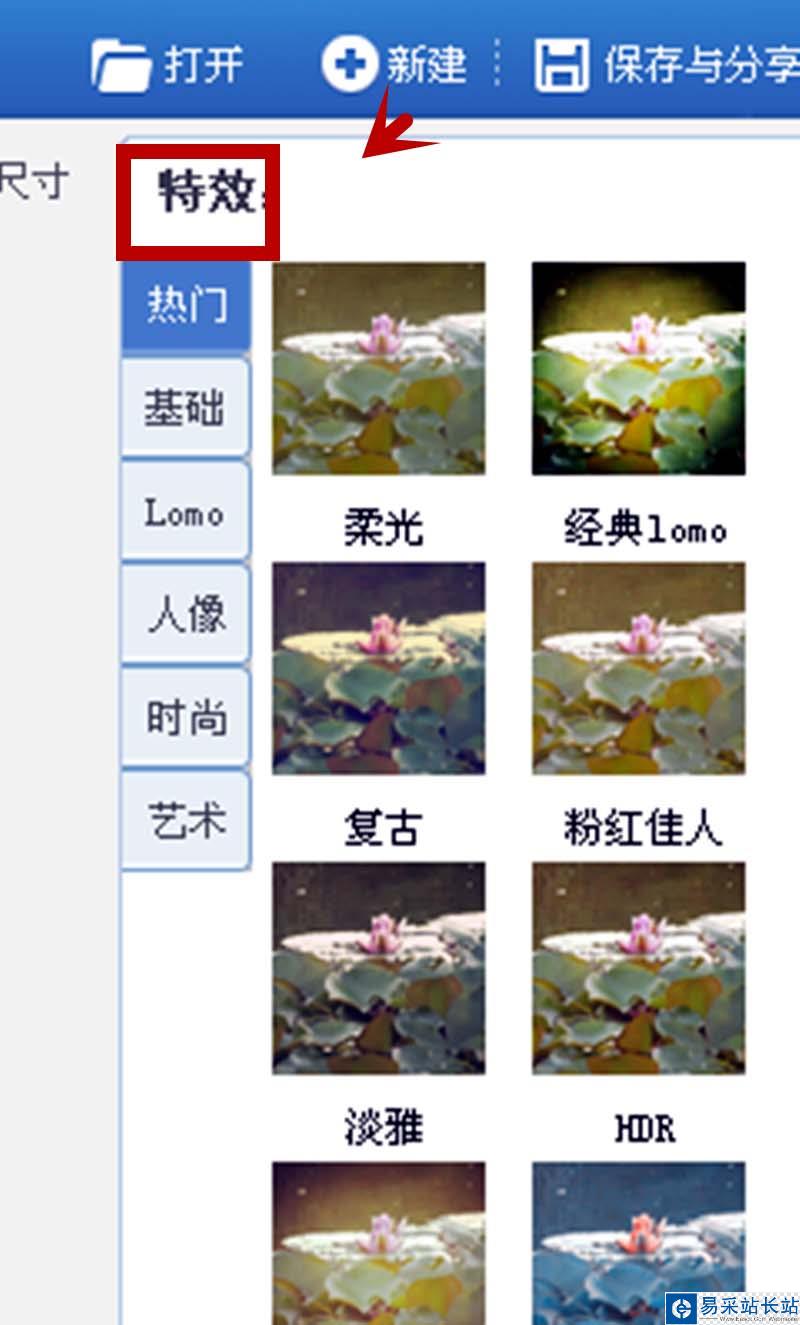
Task: Select 保存与分享 to save and share
Action: 666,65
